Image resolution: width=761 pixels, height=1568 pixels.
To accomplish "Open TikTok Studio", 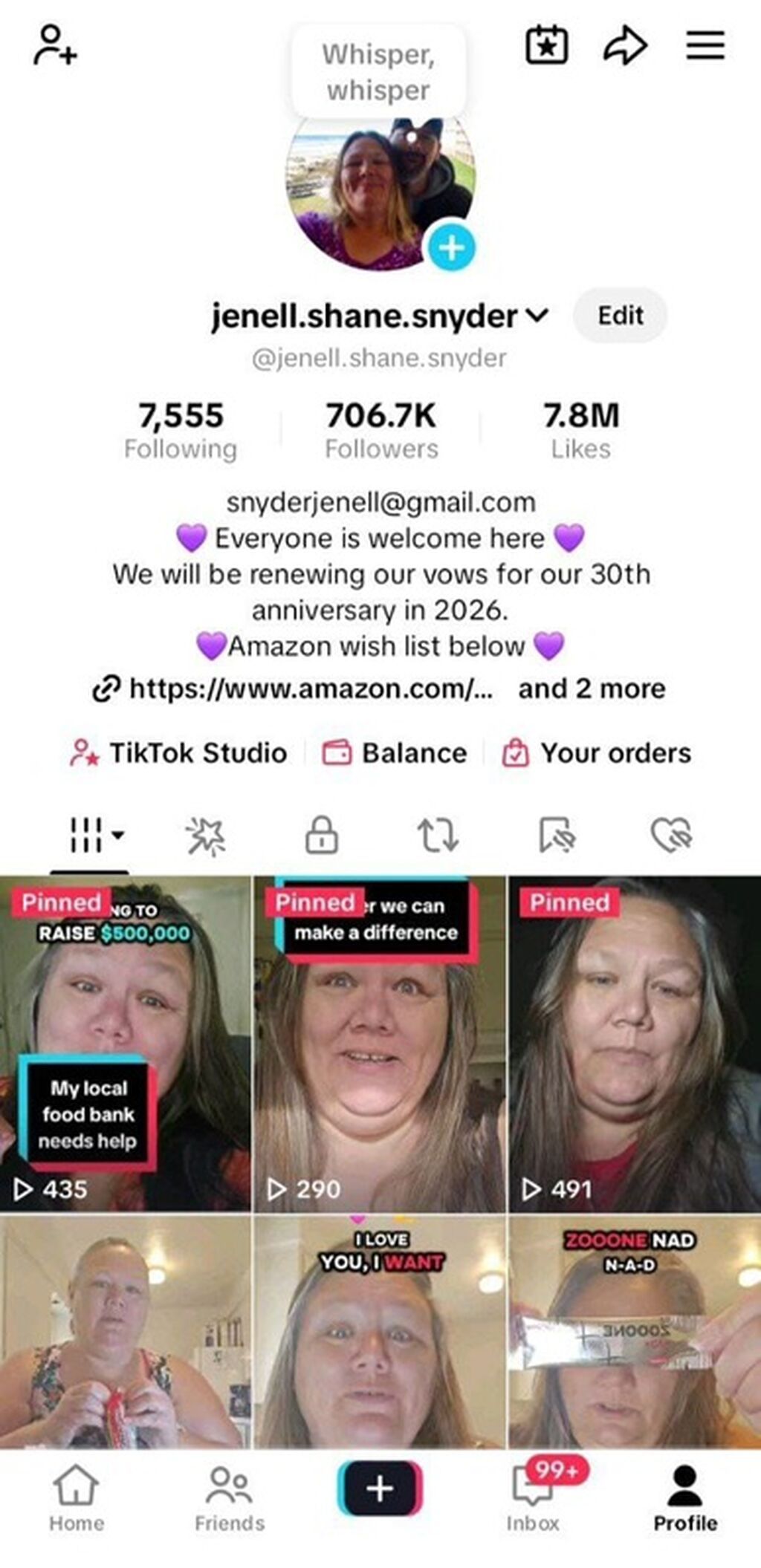I will pyautogui.click(x=178, y=753).
